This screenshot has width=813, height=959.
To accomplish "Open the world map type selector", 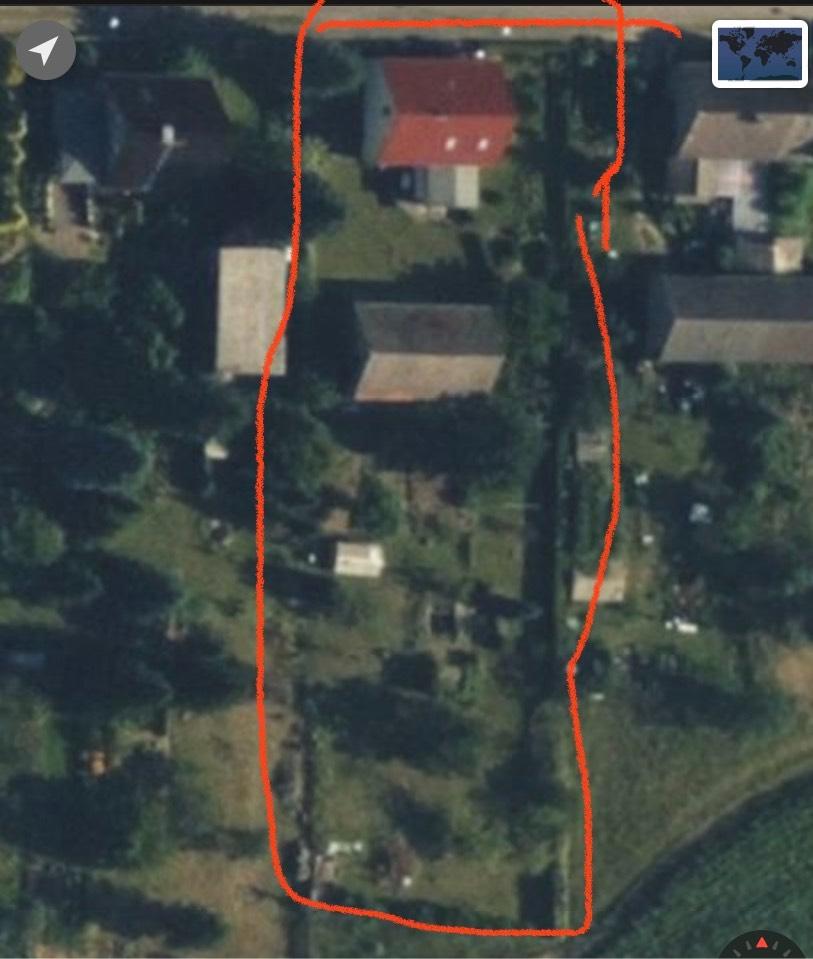I will (760, 53).
